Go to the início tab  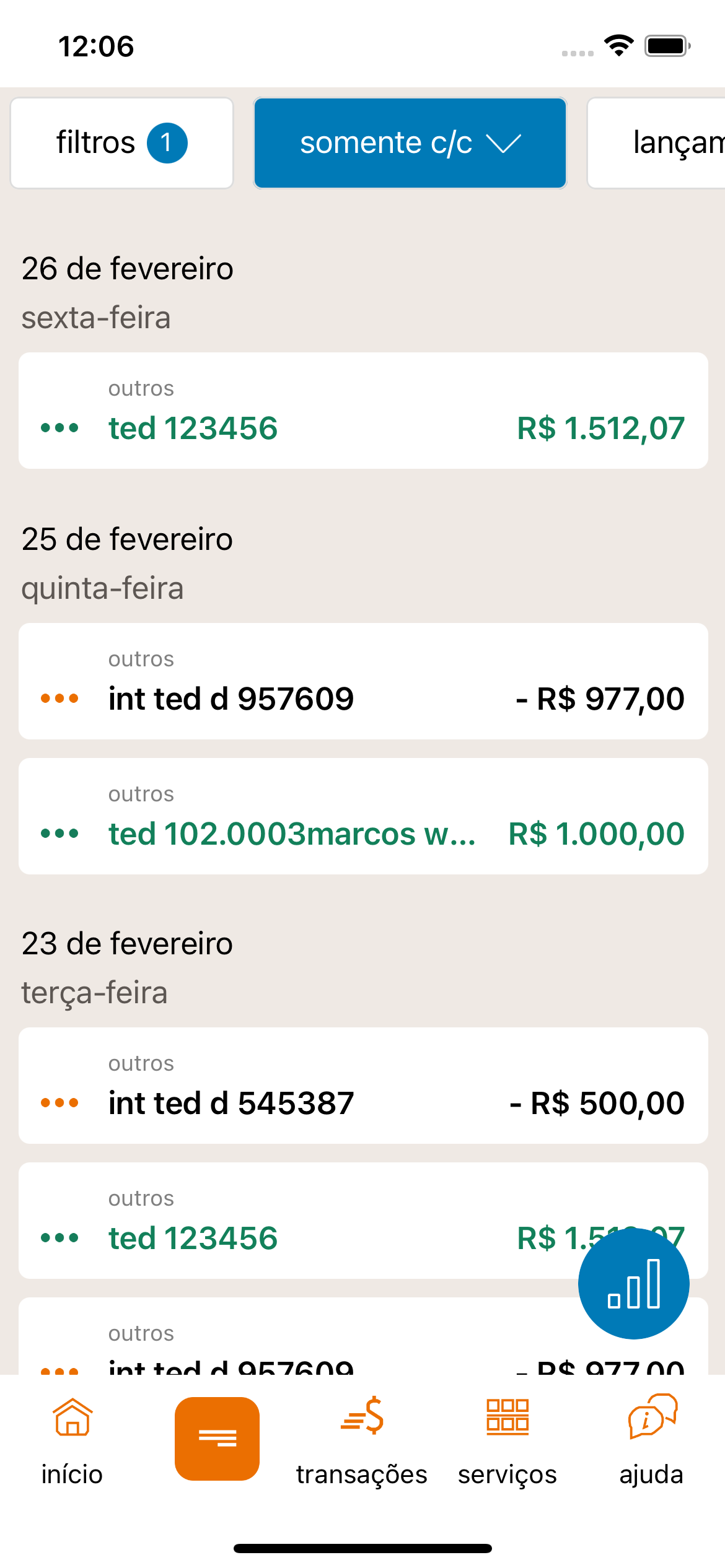coord(72,1440)
